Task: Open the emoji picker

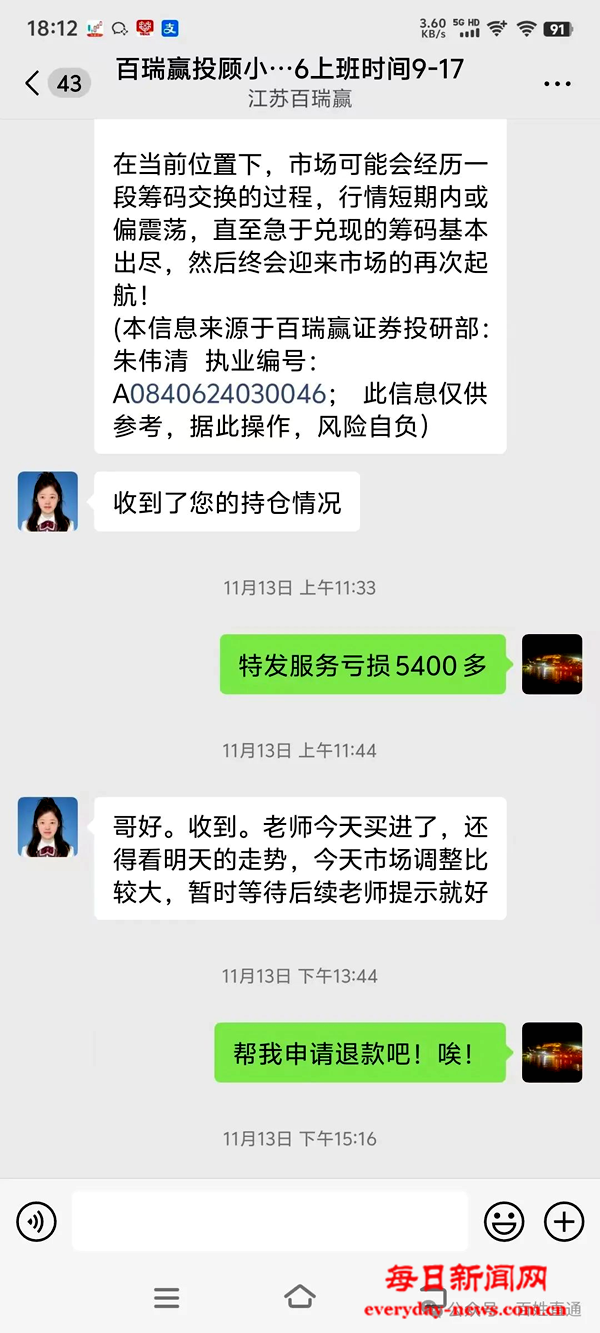Action: (x=504, y=1221)
